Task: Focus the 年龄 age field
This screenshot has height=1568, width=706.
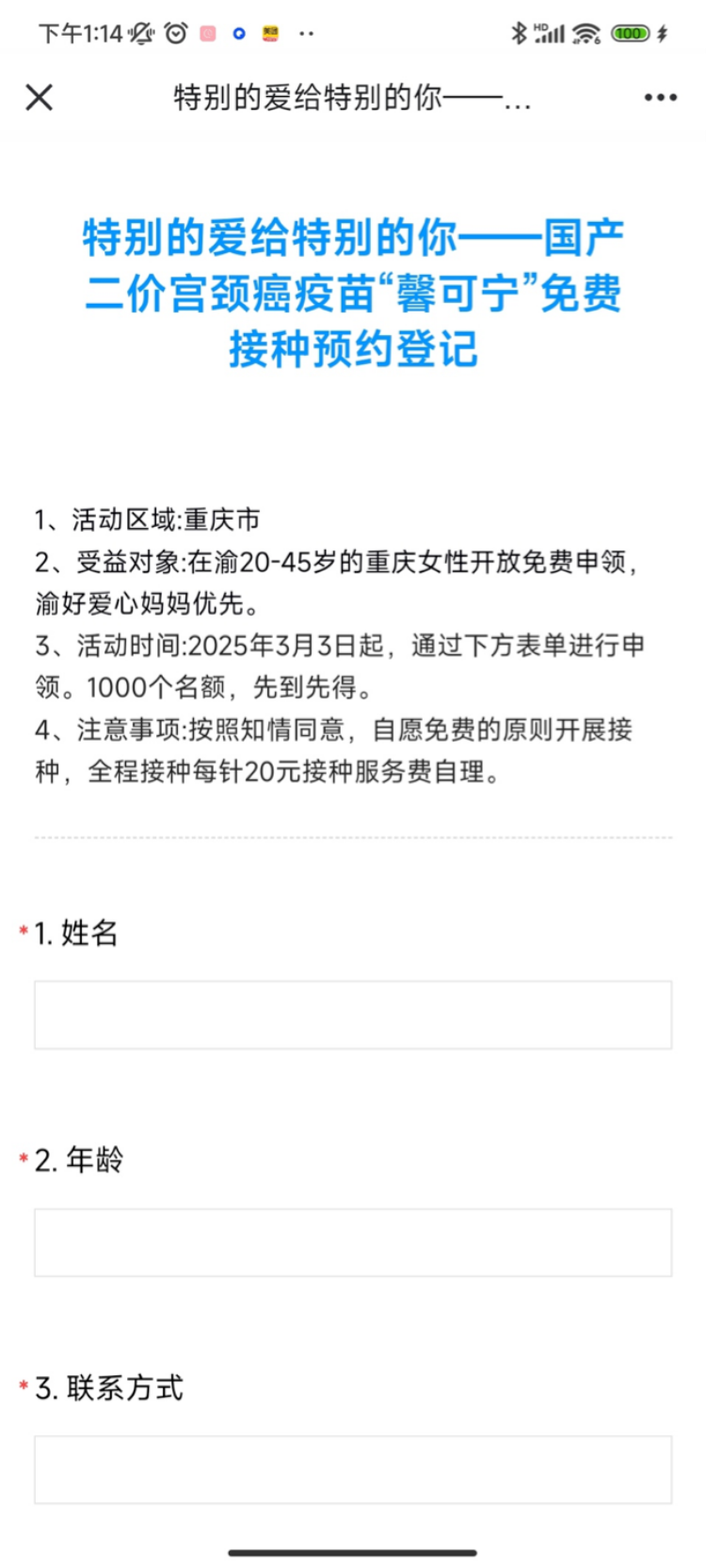Action: pyautogui.click(x=353, y=1242)
